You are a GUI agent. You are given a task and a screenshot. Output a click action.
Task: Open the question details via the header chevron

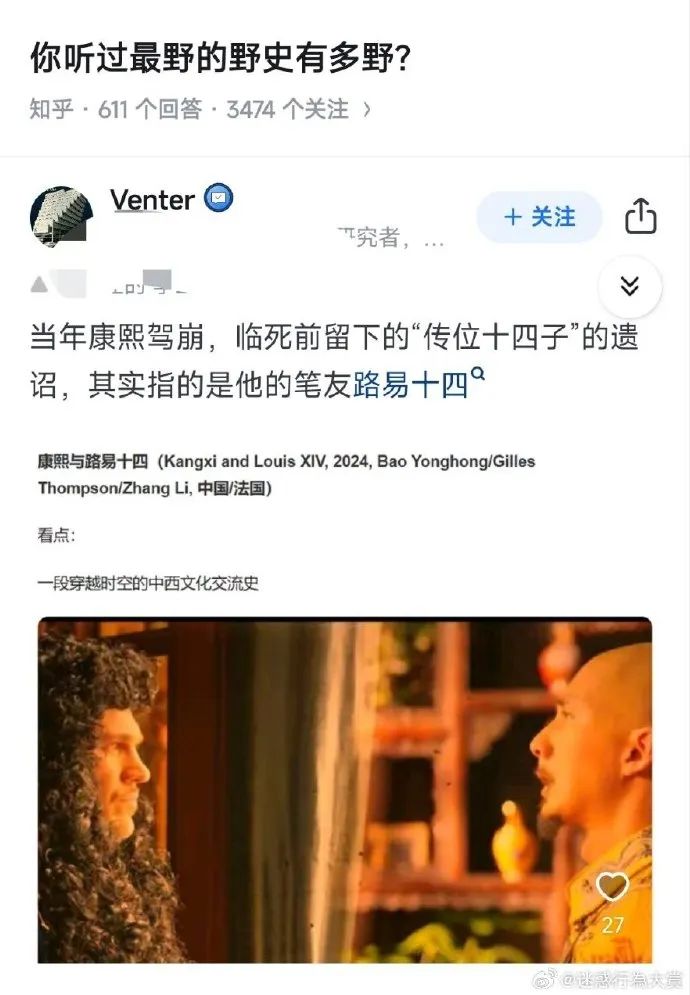(367, 110)
